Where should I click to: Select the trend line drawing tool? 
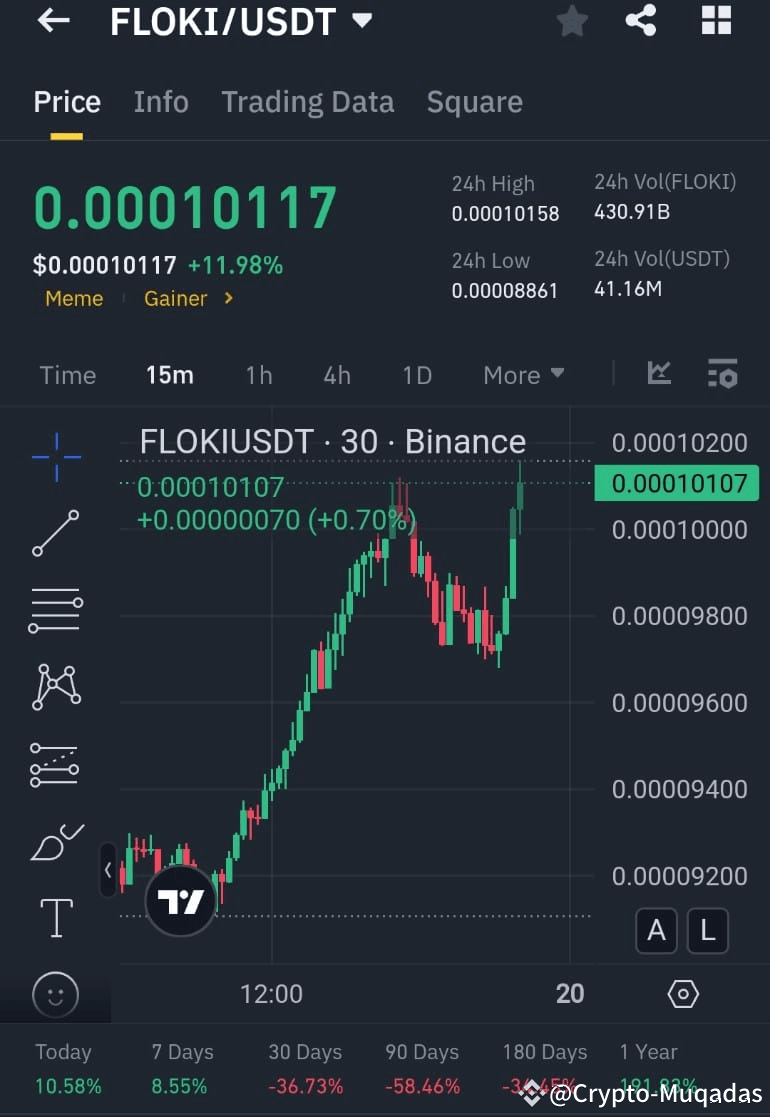click(55, 532)
